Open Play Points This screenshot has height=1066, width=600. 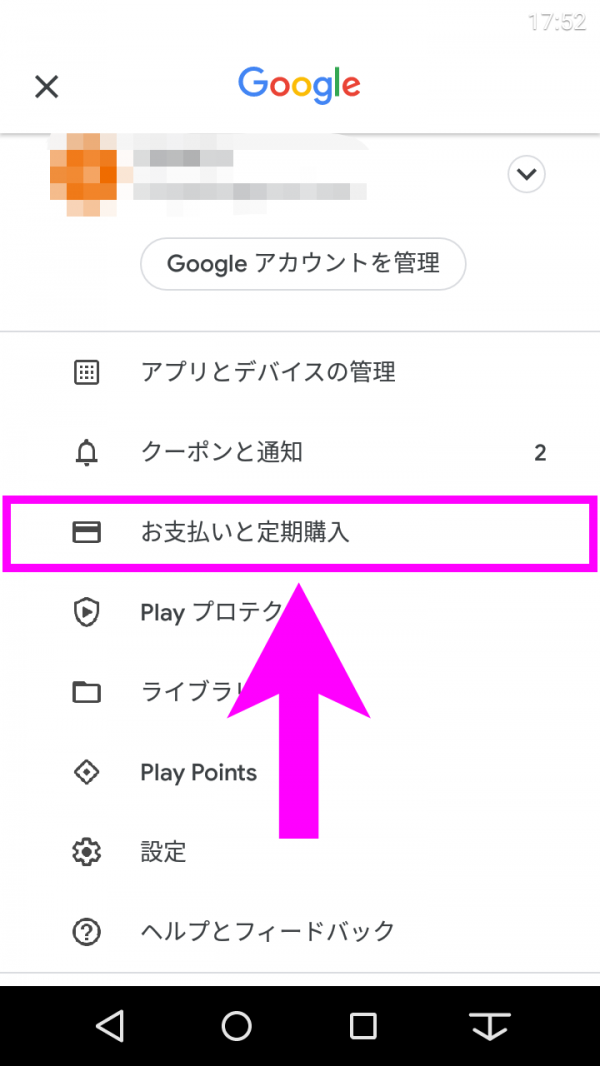[x=198, y=773]
